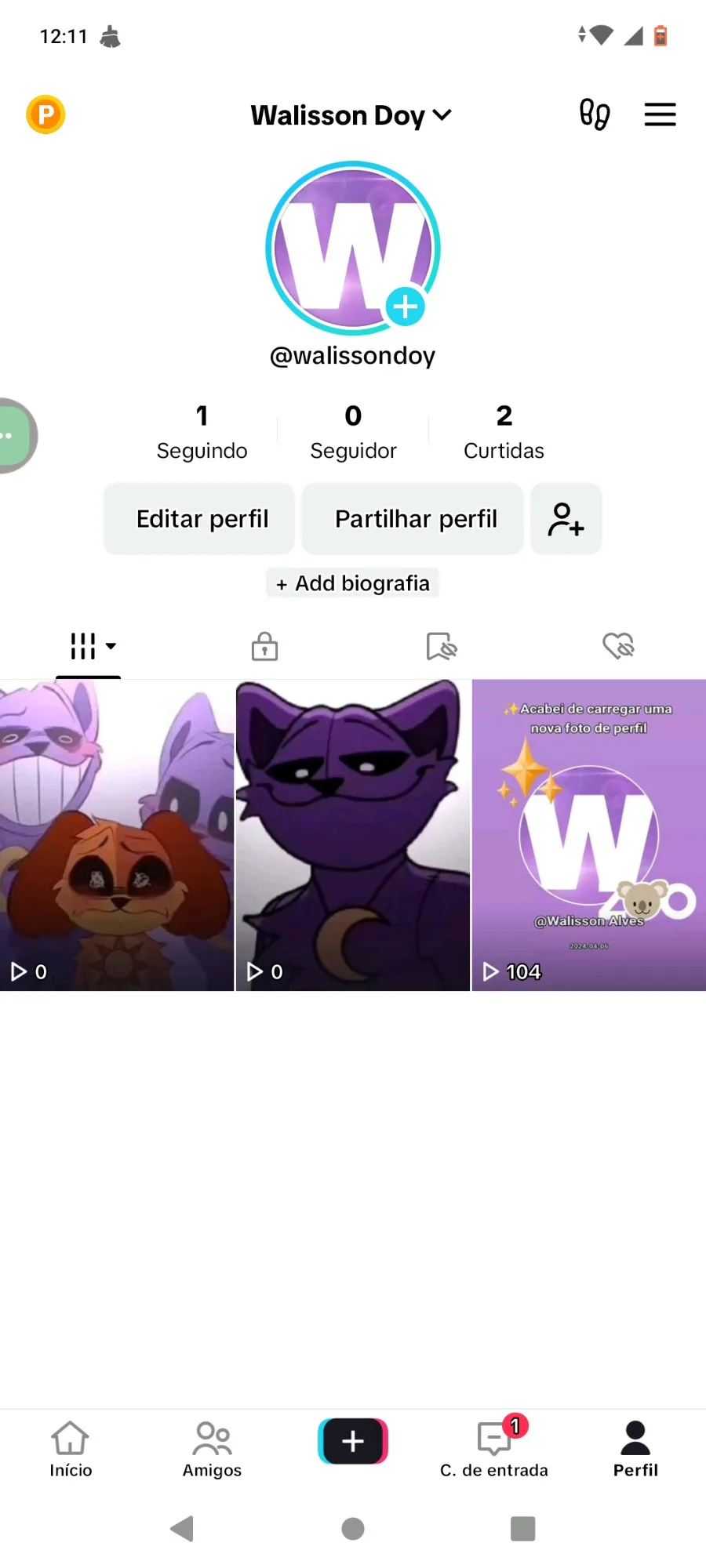Open the purple cat with moon video
This screenshot has width=706, height=1568.
click(x=353, y=835)
